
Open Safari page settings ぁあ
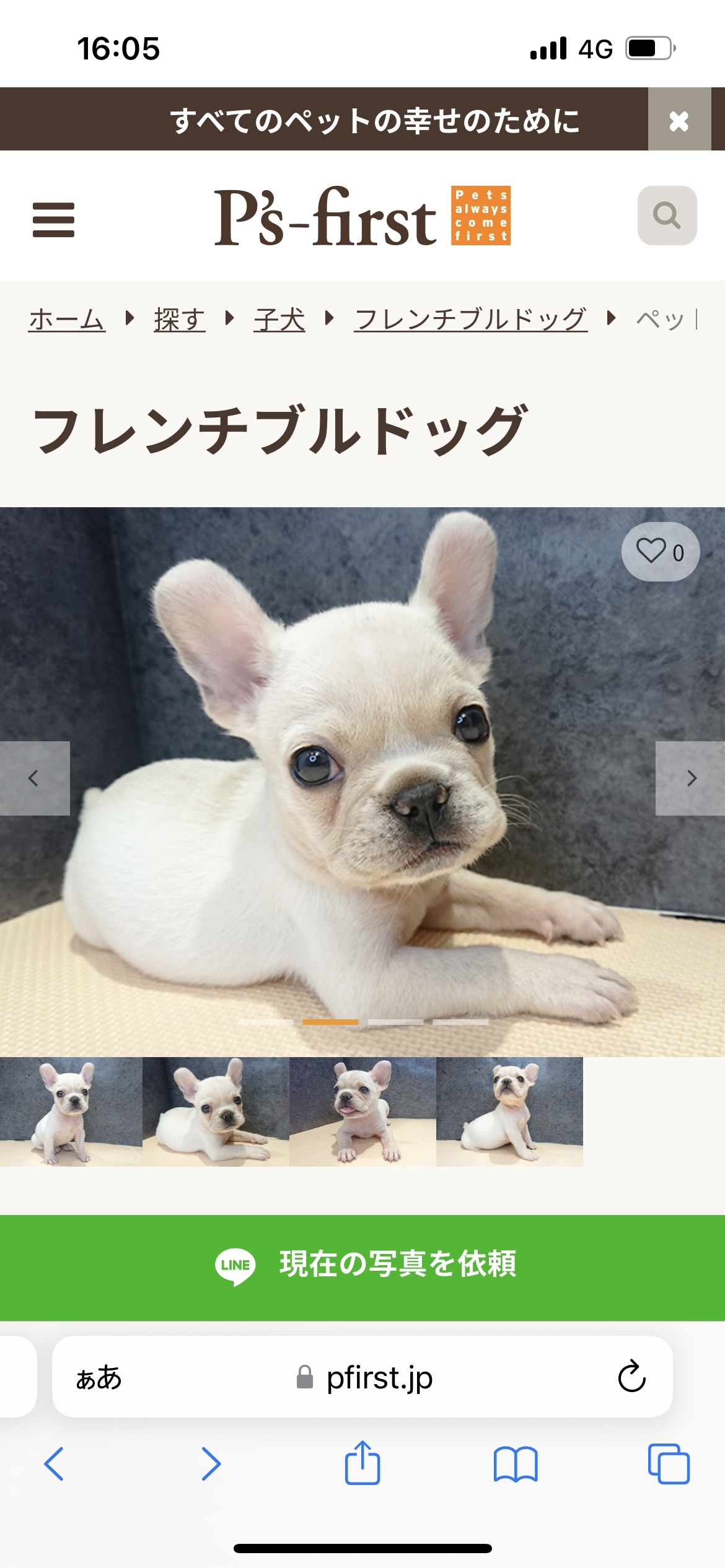99,1377
